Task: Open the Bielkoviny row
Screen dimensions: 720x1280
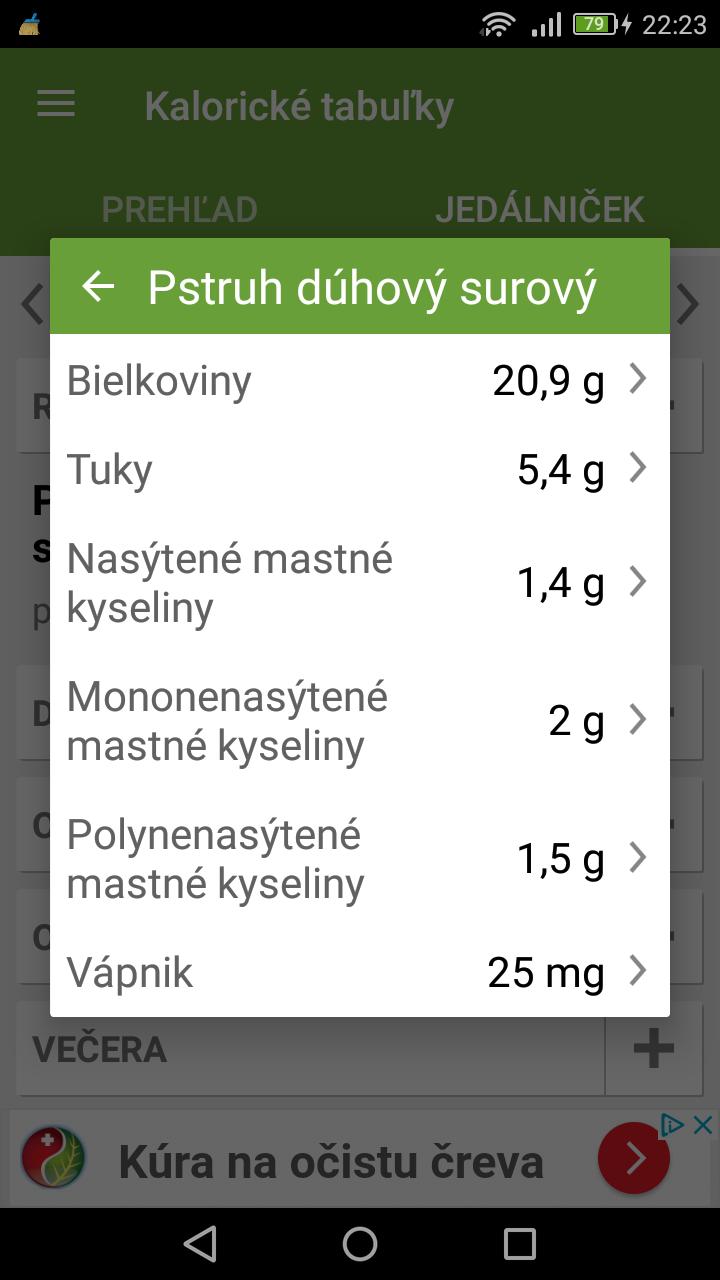Action: pyautogui.click(x=359, y=381)
